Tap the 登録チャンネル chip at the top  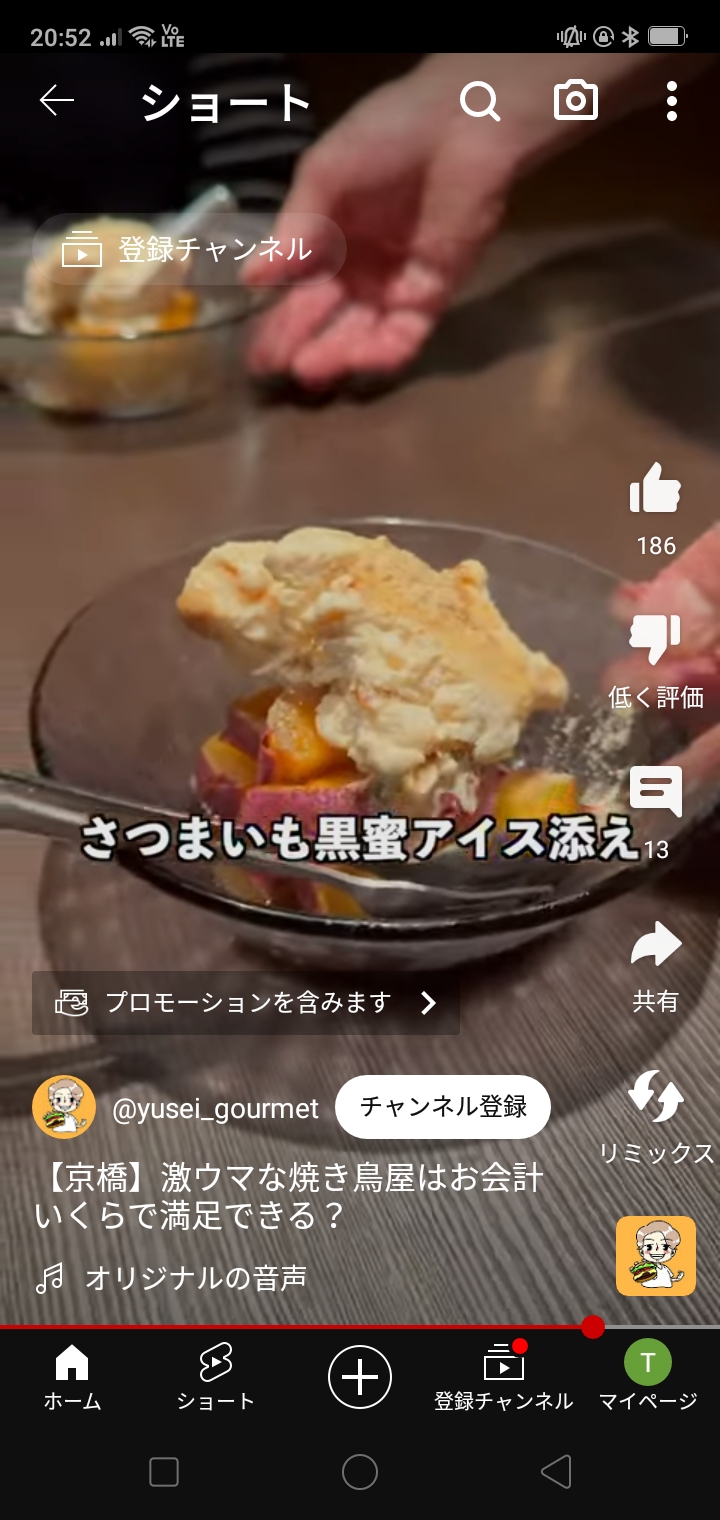click(x=189, y=250)
